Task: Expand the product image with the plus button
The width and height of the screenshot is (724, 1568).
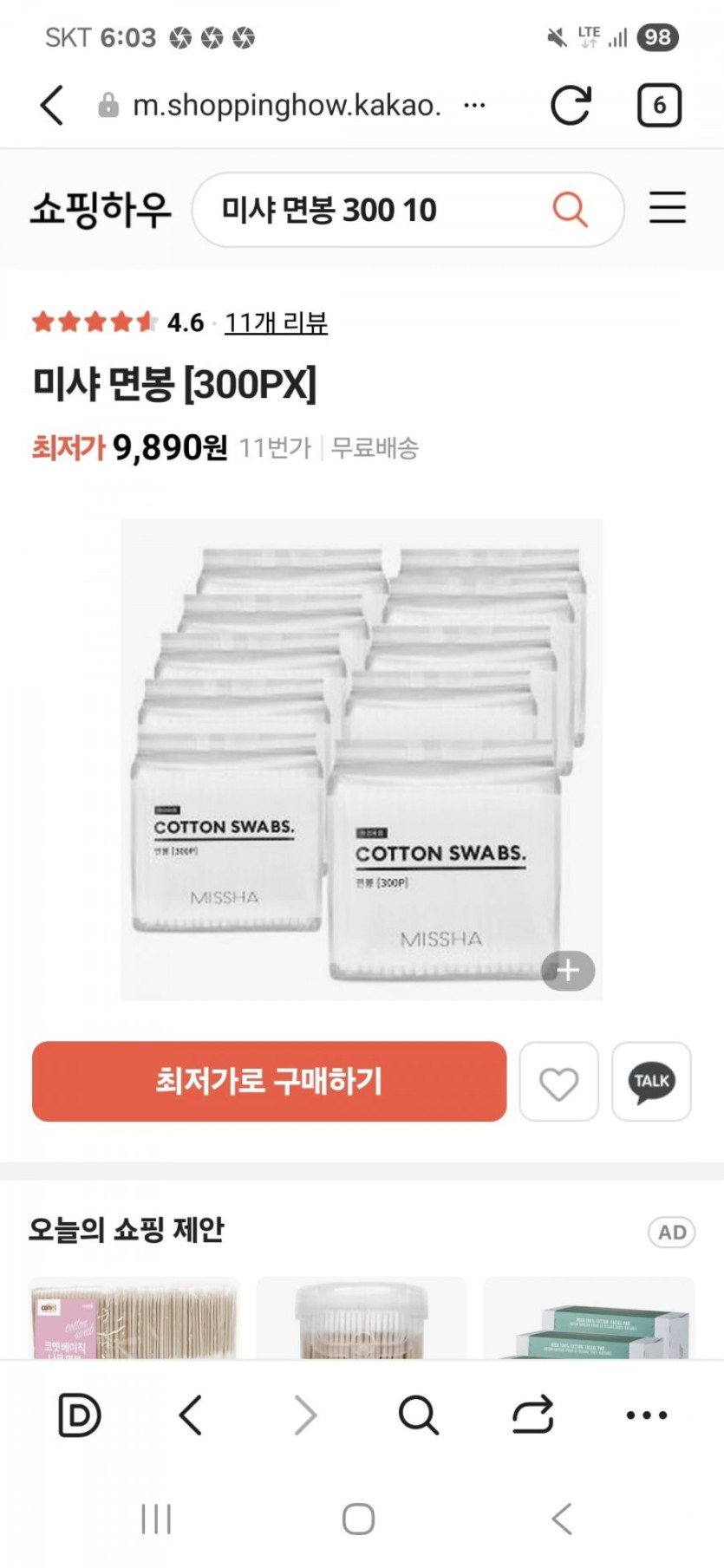Action: [x=568, y=970]
